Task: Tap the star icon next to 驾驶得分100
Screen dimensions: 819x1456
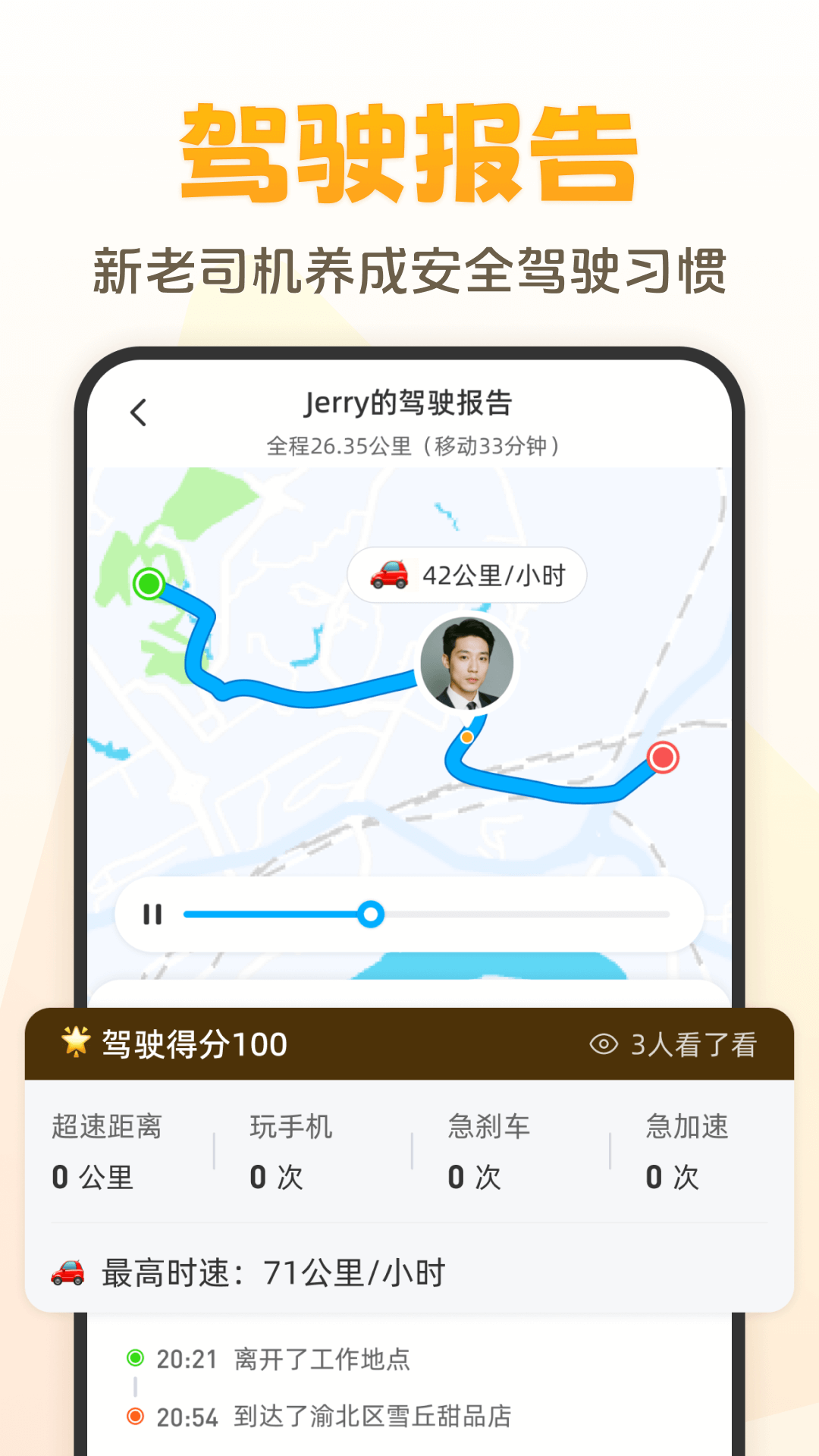Action: pos(76,1043)
